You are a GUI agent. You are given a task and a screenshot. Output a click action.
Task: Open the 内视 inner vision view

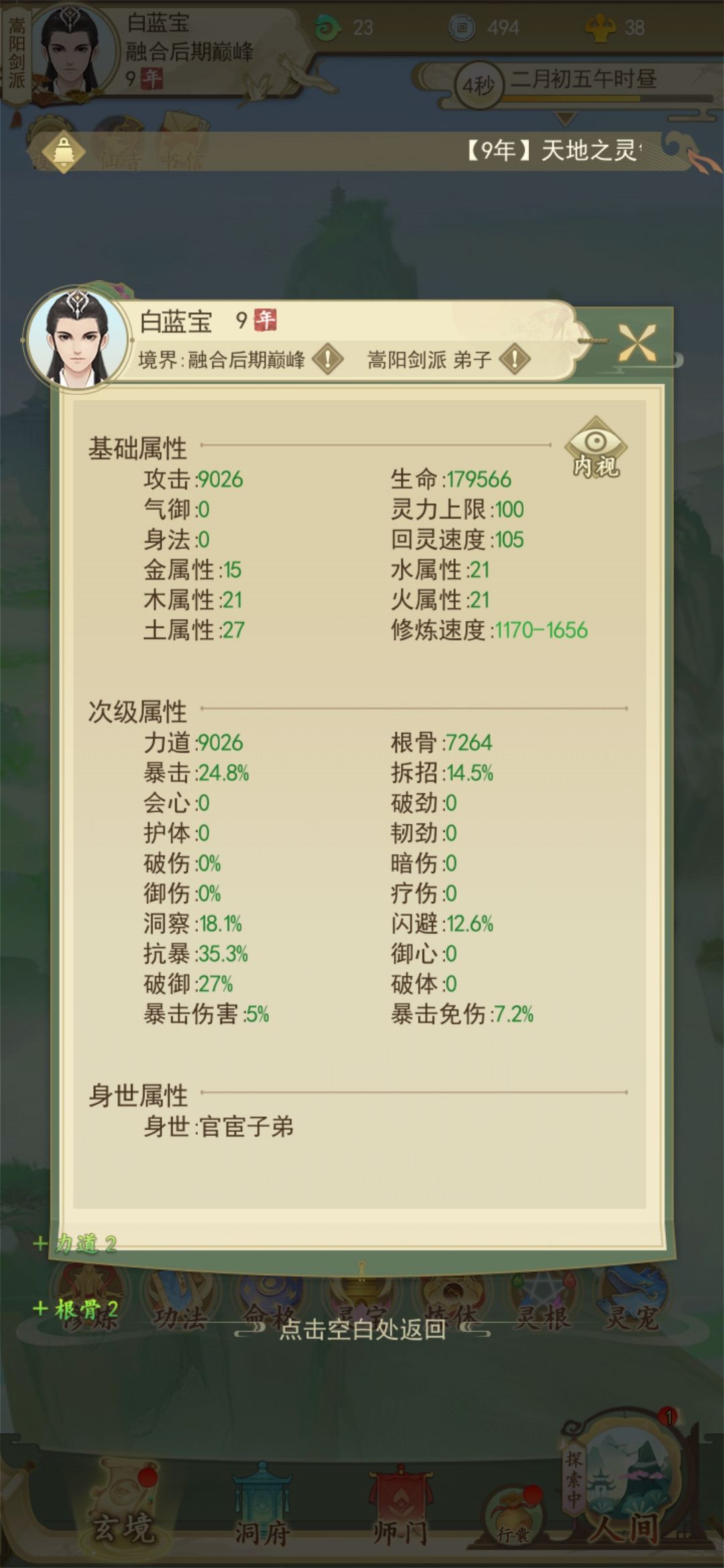click(x=595, y=447)
